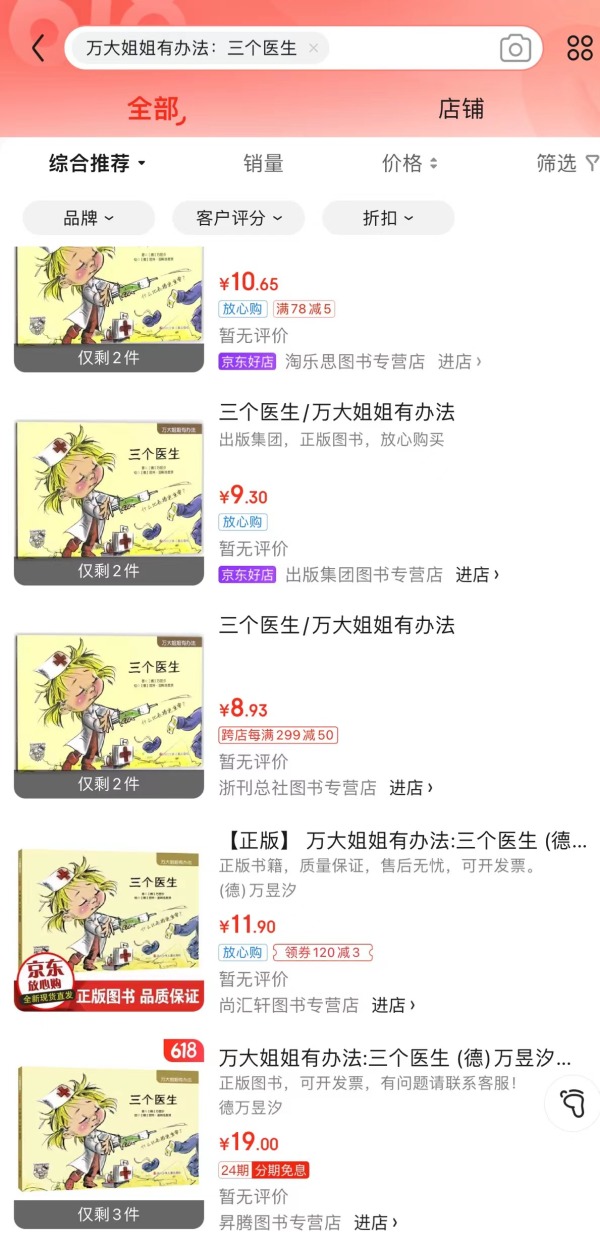The image size is (600, 1244).
Task: Open camera image search
Action: tap(515, 48)
